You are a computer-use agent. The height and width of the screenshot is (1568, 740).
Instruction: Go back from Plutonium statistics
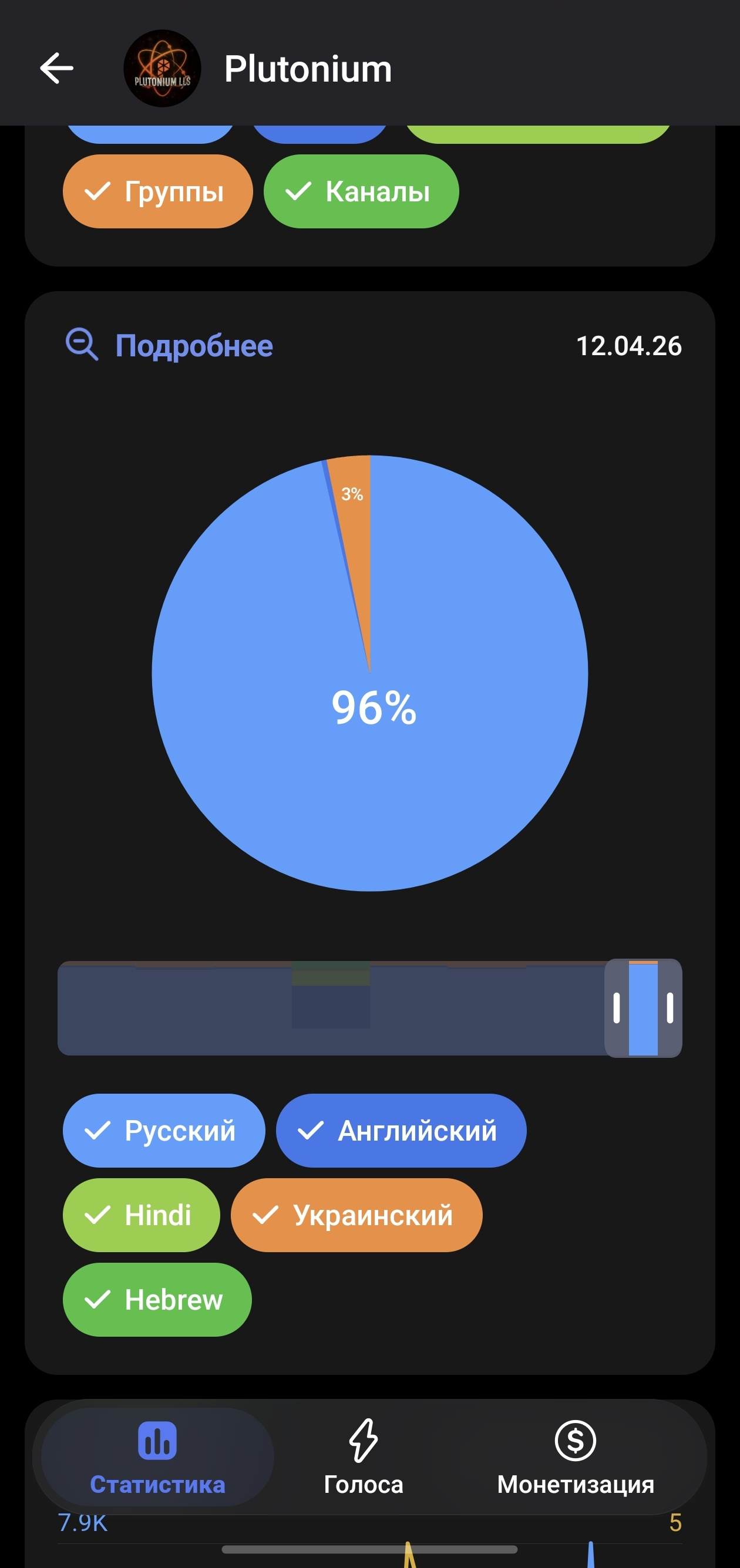(56, 68)
